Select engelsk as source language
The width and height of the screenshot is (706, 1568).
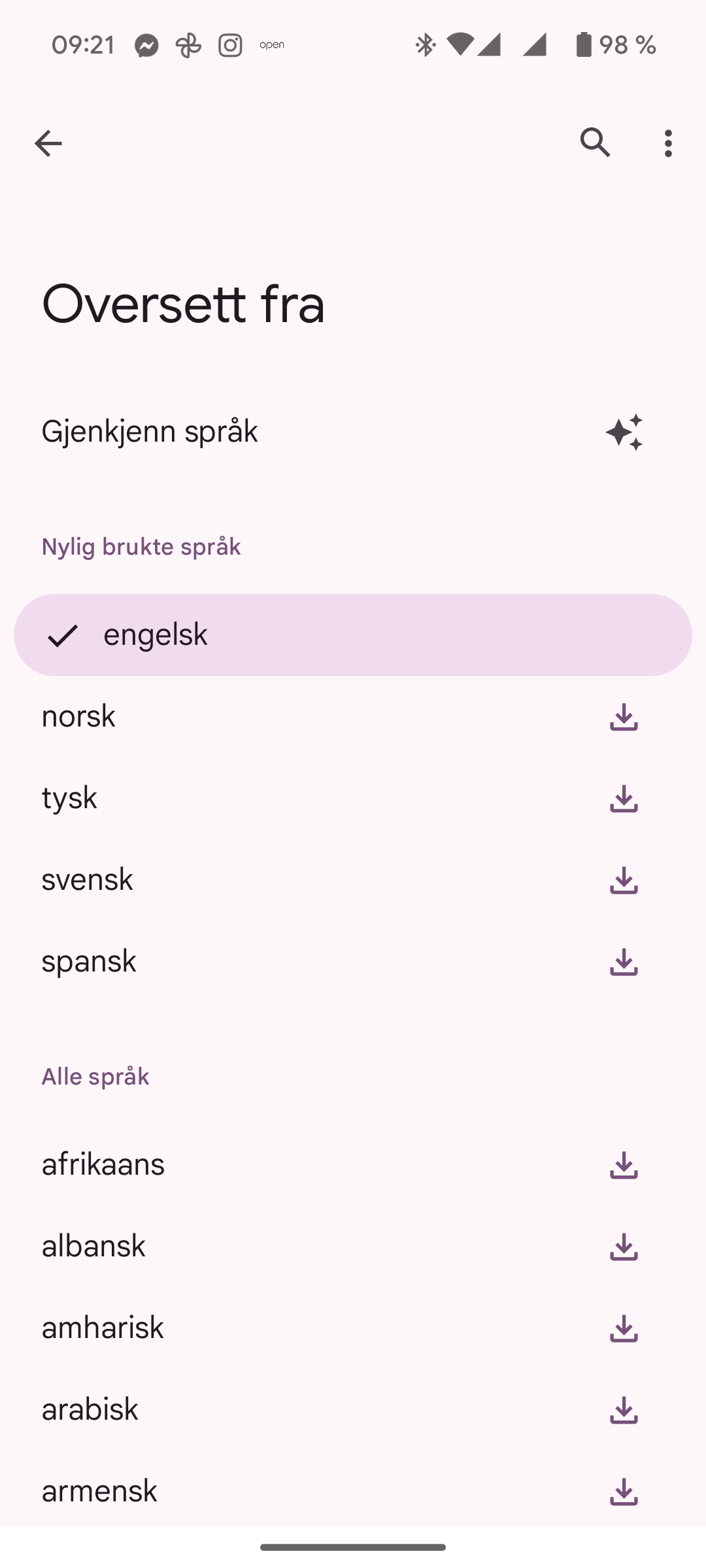pyautogui.click(x=353, y=635)
